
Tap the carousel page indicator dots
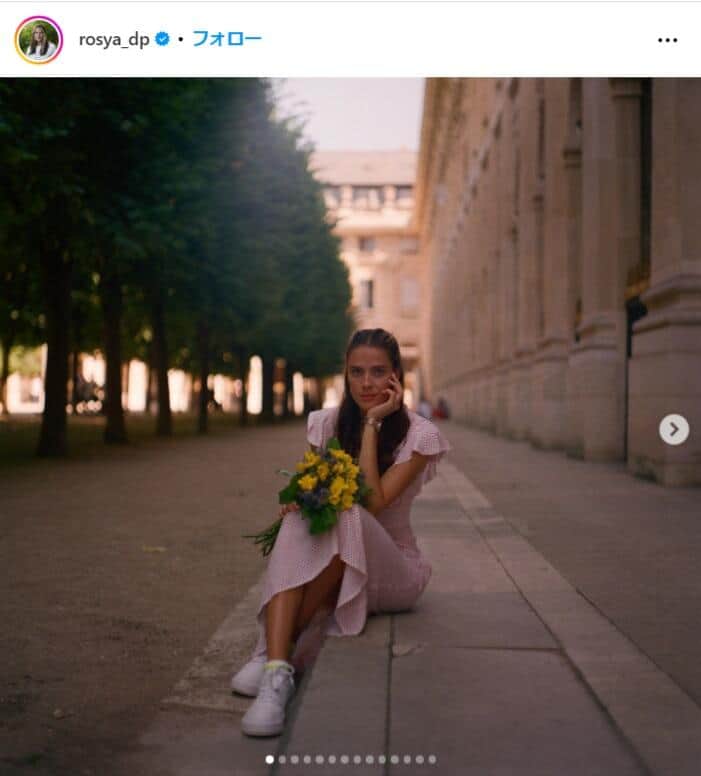point(350,759)
